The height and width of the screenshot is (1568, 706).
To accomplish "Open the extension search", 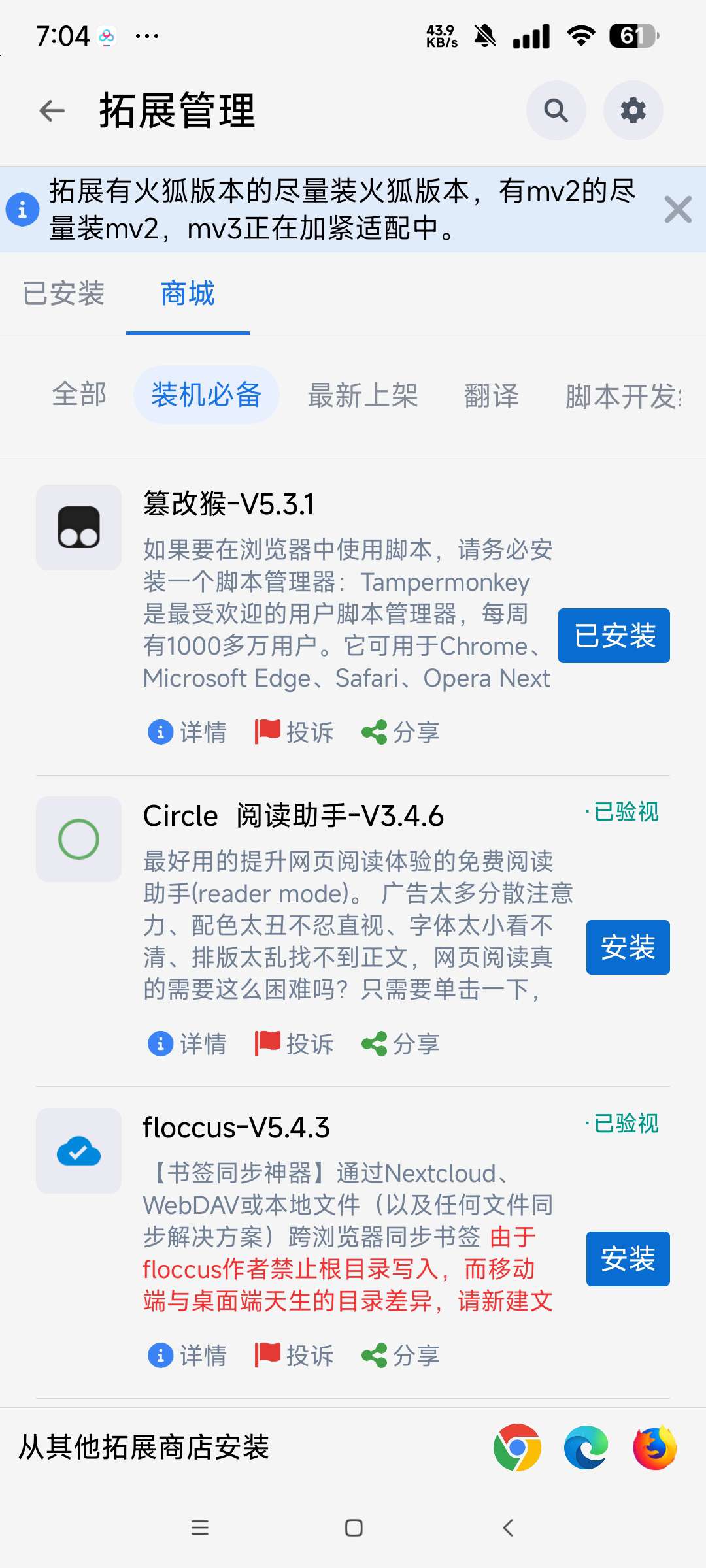I will 556,111.
